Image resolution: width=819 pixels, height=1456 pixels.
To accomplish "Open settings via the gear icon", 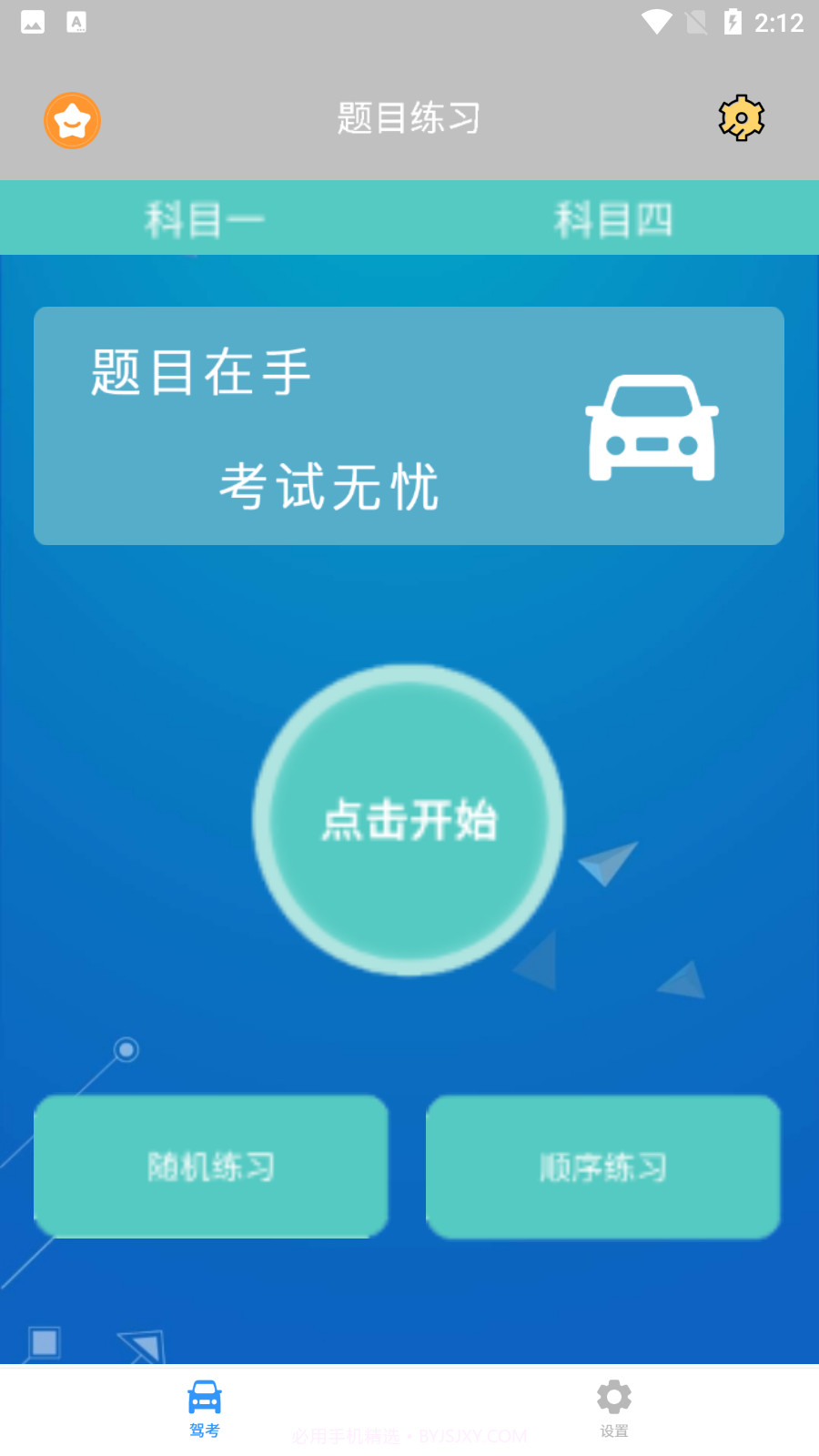I will pyautogui.click(x=740, y=118).
